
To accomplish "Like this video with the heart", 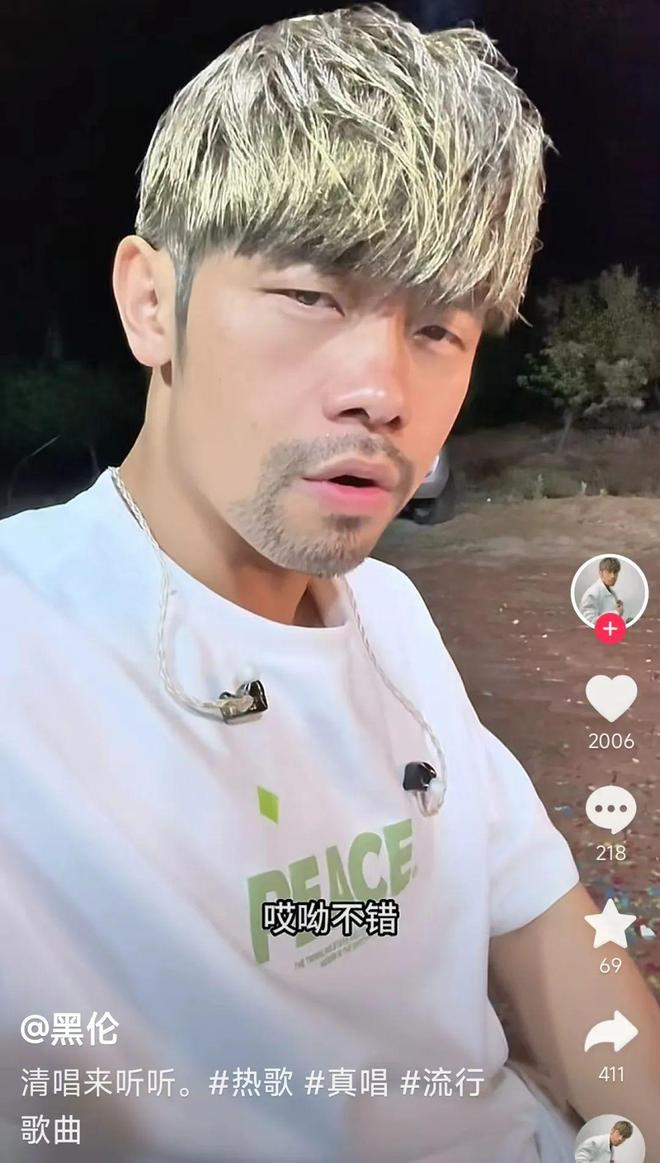I will [x=610, y=698].
